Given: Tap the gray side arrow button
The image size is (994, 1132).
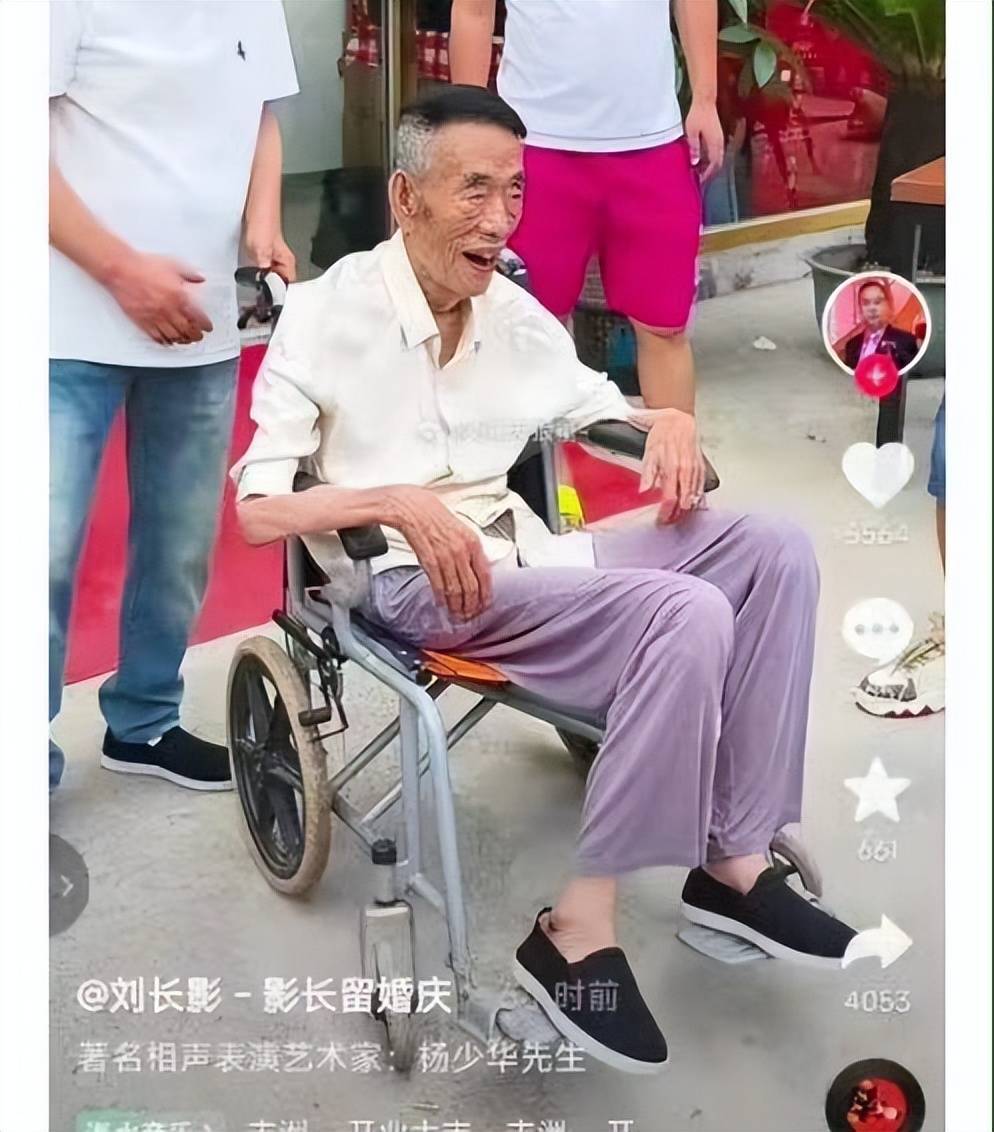Looking at the screenshot, I should [67, 885].
